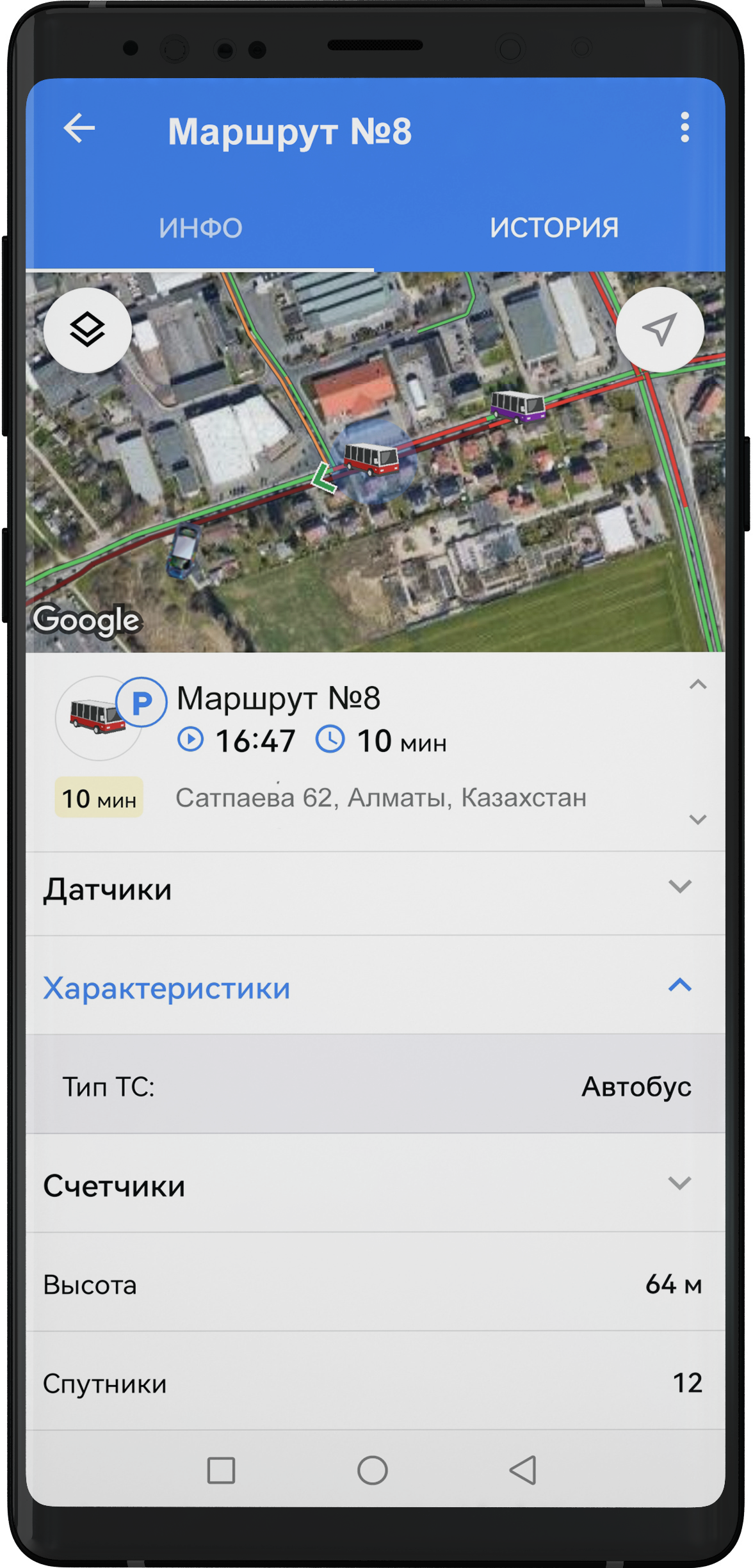Expand the Счетчики section
Image resolution: width=753 pixels, height=1568 pixels.
679,1183
